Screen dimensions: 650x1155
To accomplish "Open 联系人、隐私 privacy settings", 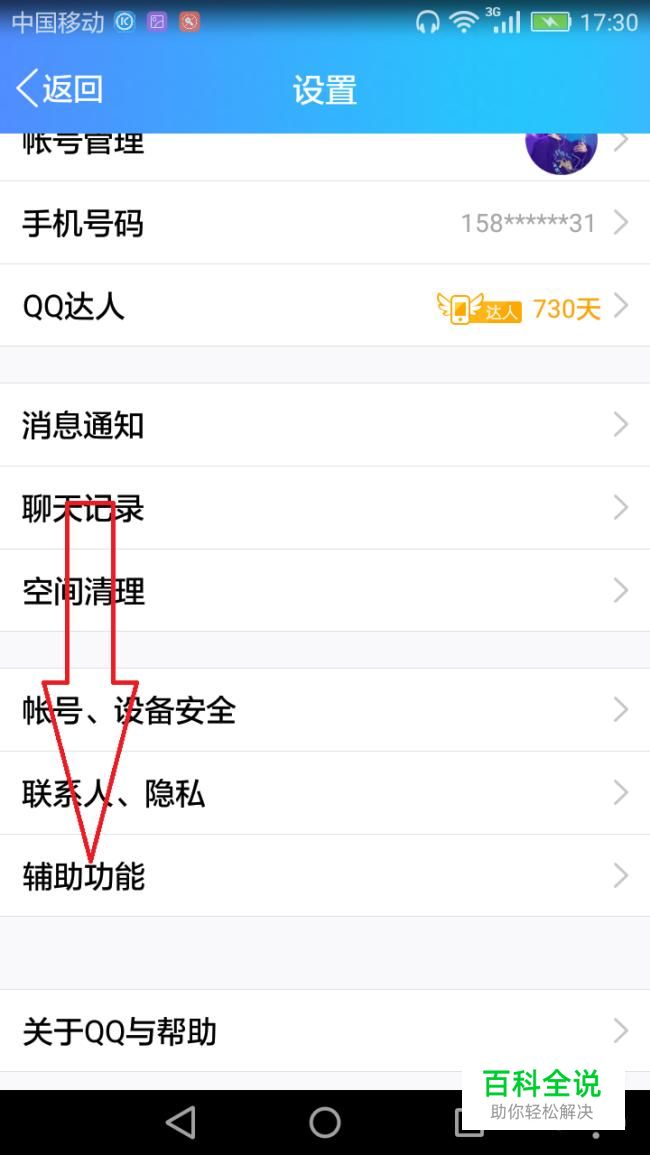I will [x=325, y=794].
